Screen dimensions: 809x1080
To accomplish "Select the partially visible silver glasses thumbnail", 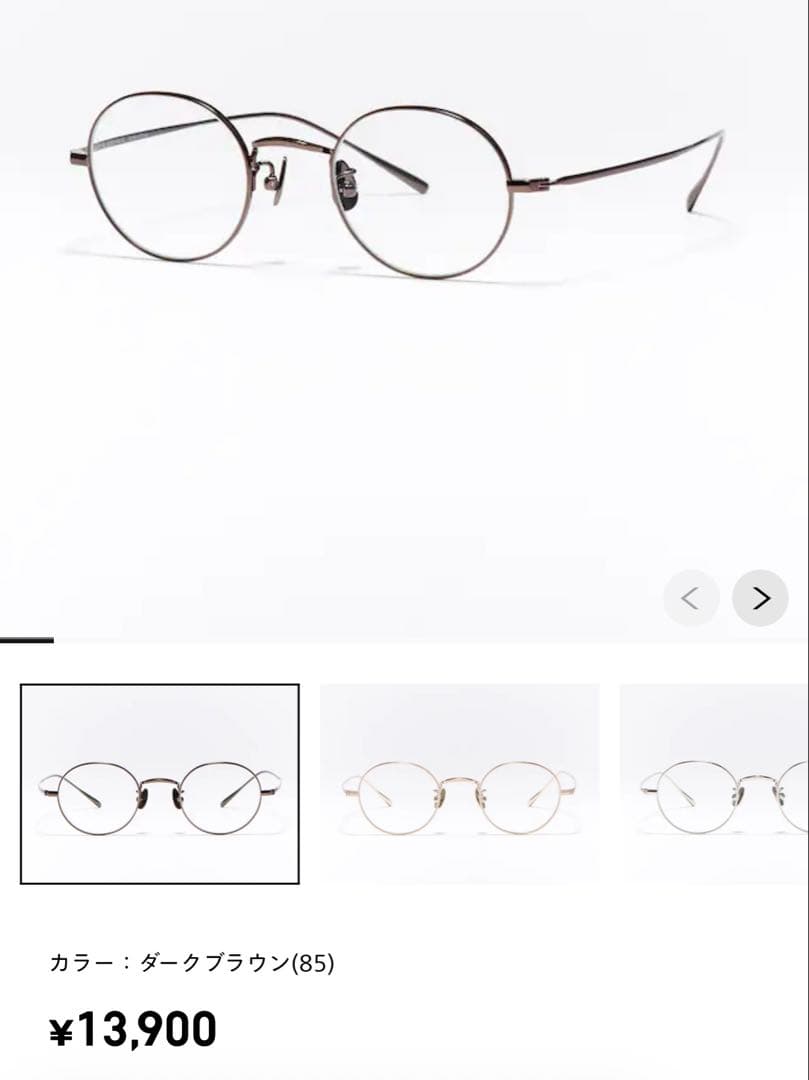I will pyautogui.click(x=714, y=784).
